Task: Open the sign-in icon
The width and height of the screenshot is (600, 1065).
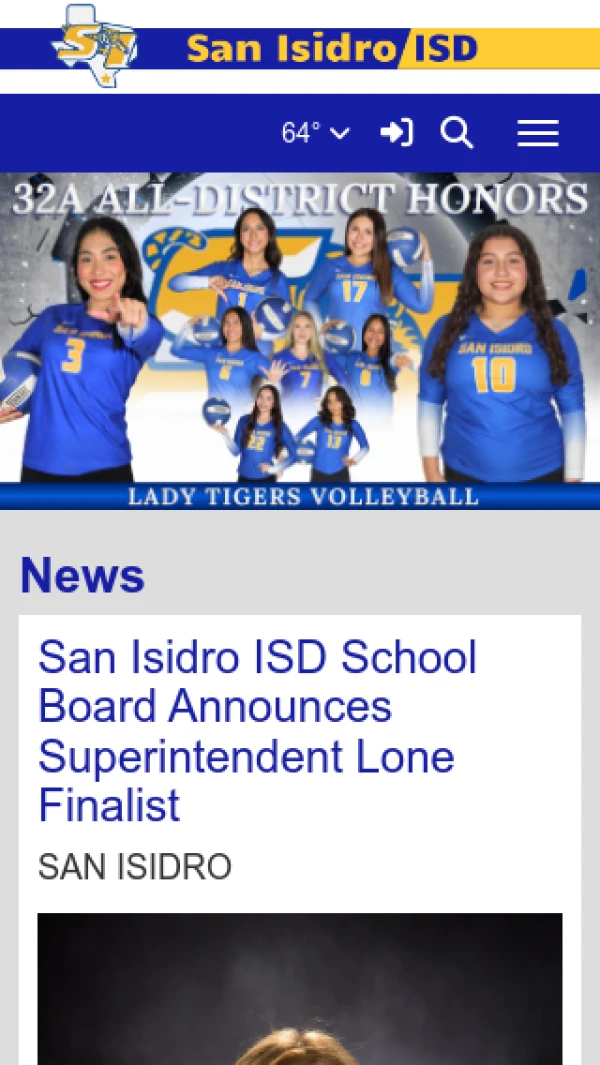Action: coord(396,133)
